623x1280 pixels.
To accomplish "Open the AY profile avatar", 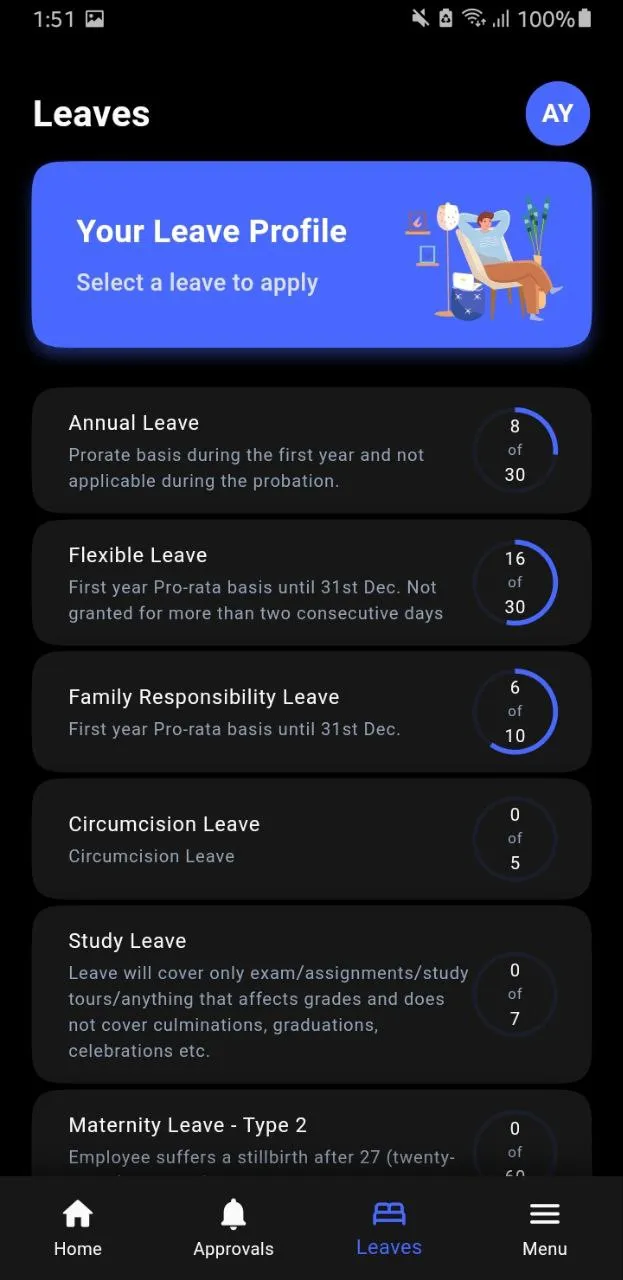I will pos(557,113).
